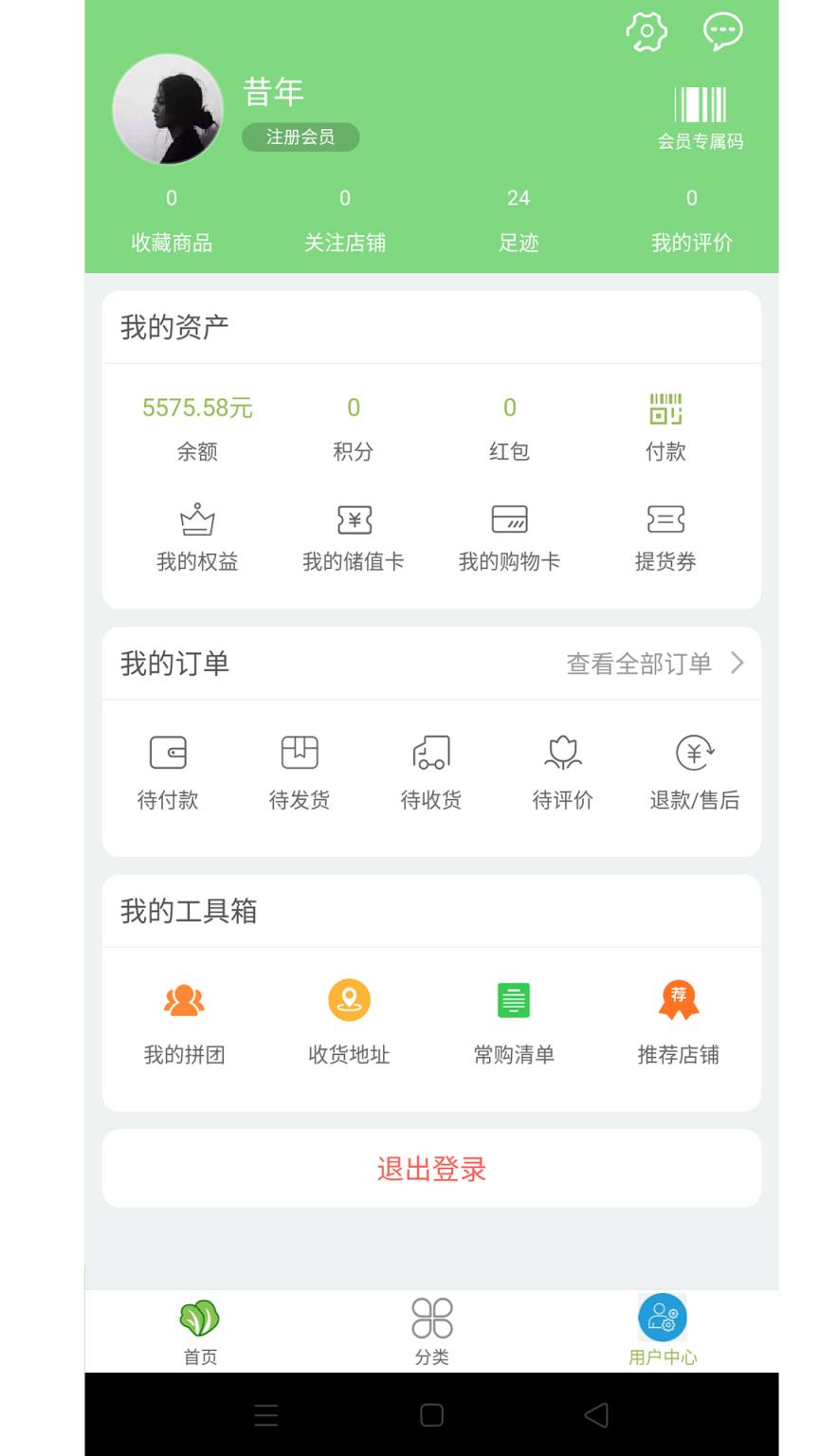
Task: Click the 我的权益 crown icon
Action: pos(198,520)
